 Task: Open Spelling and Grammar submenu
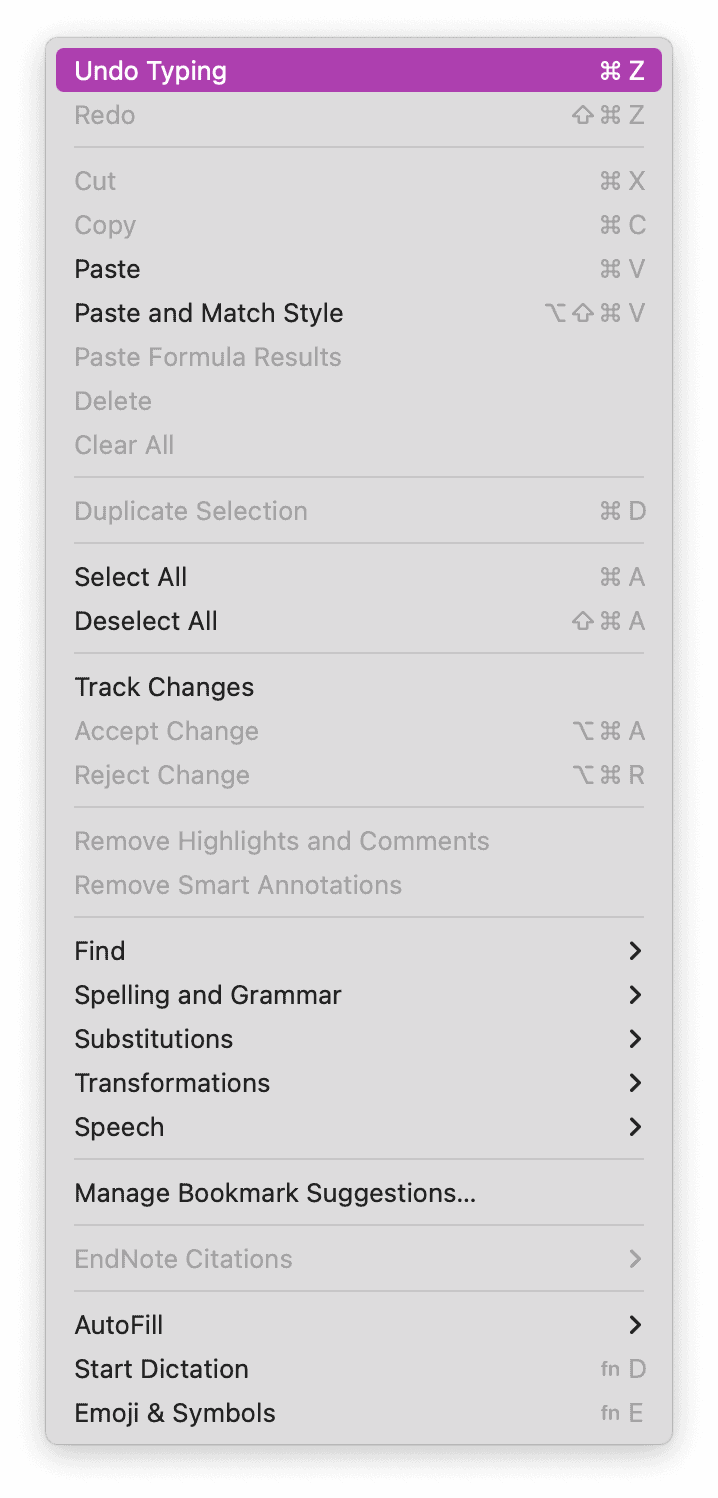tap(208, 995)
